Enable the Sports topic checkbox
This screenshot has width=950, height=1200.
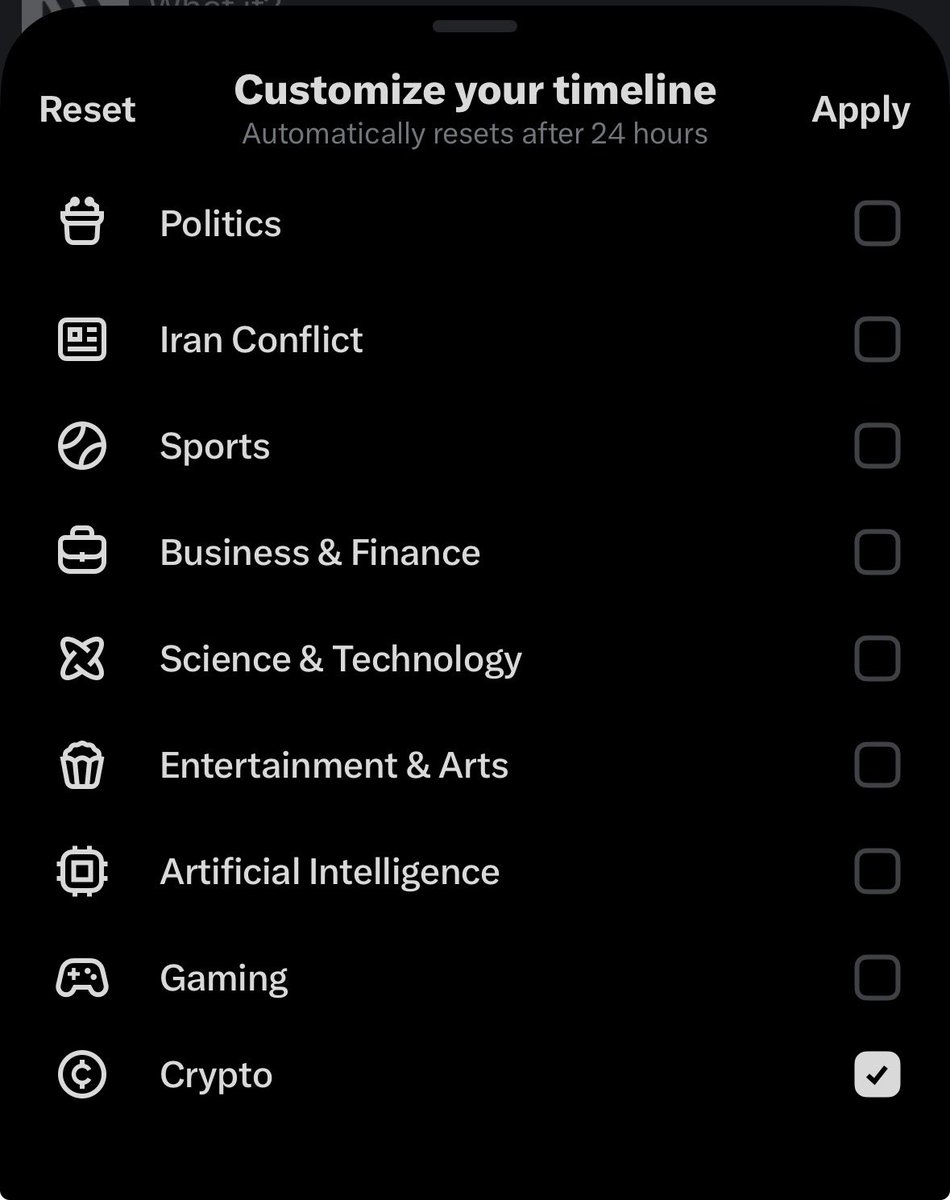[877, 446]
